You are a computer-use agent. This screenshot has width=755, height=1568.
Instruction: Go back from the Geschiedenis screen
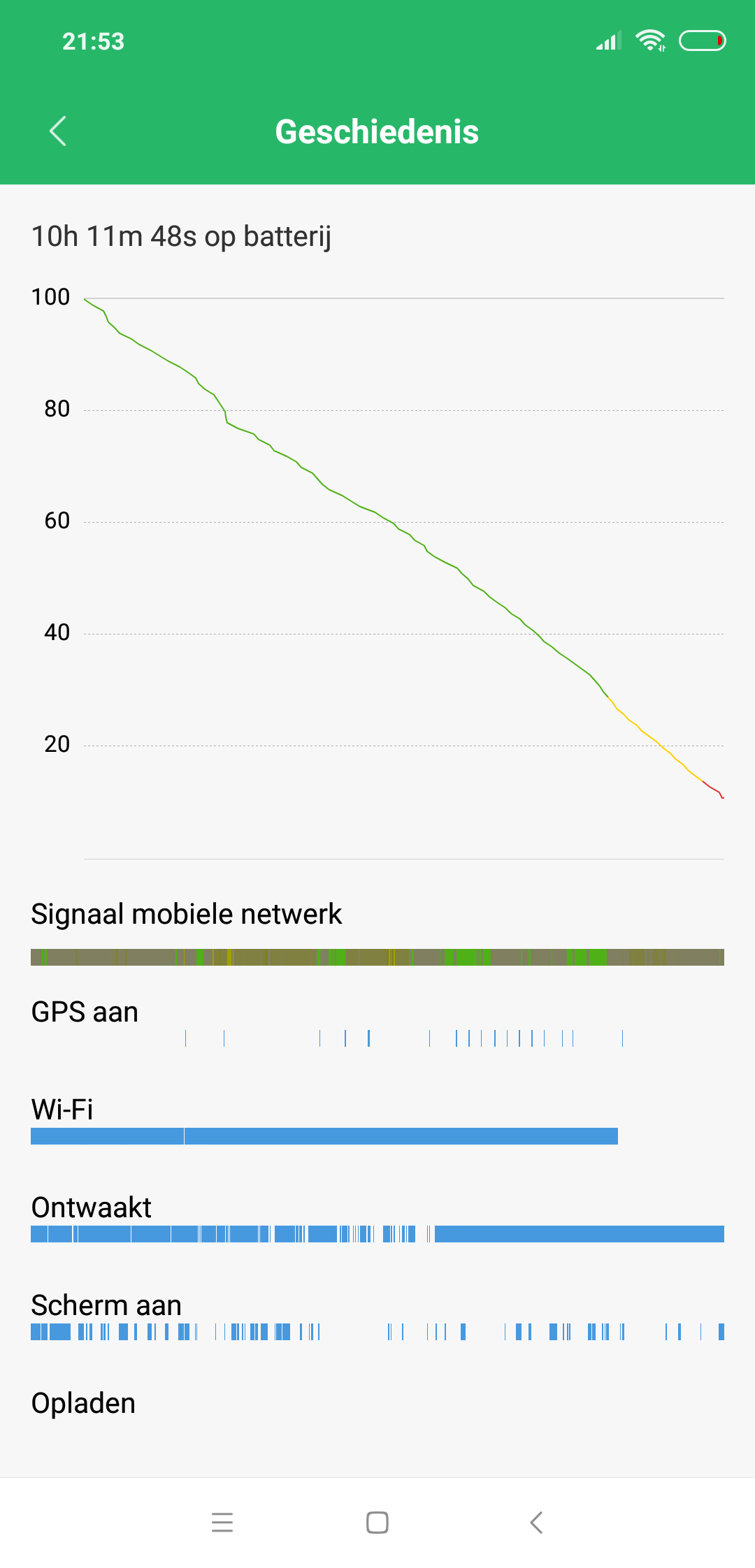[58, 131]
